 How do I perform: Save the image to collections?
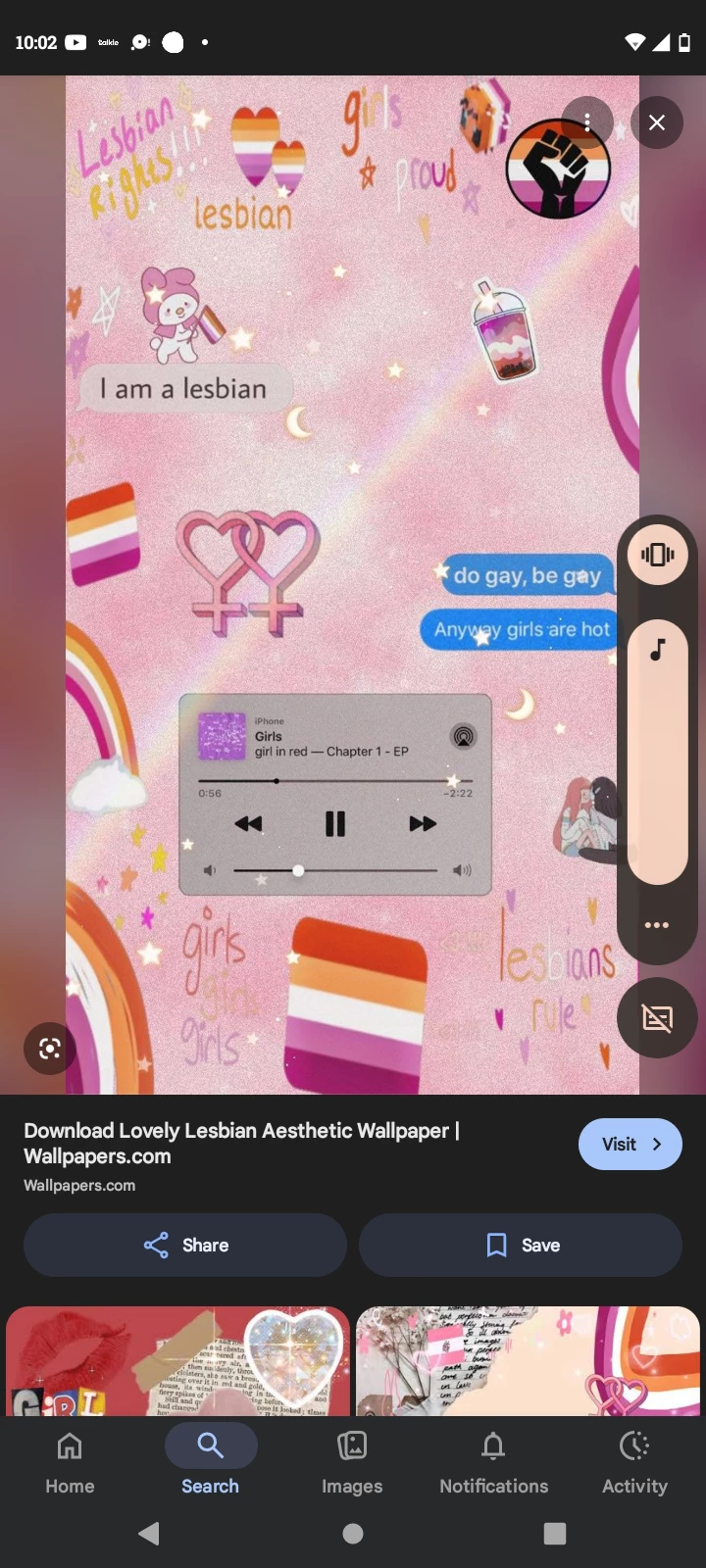(x=521, y=1245)
